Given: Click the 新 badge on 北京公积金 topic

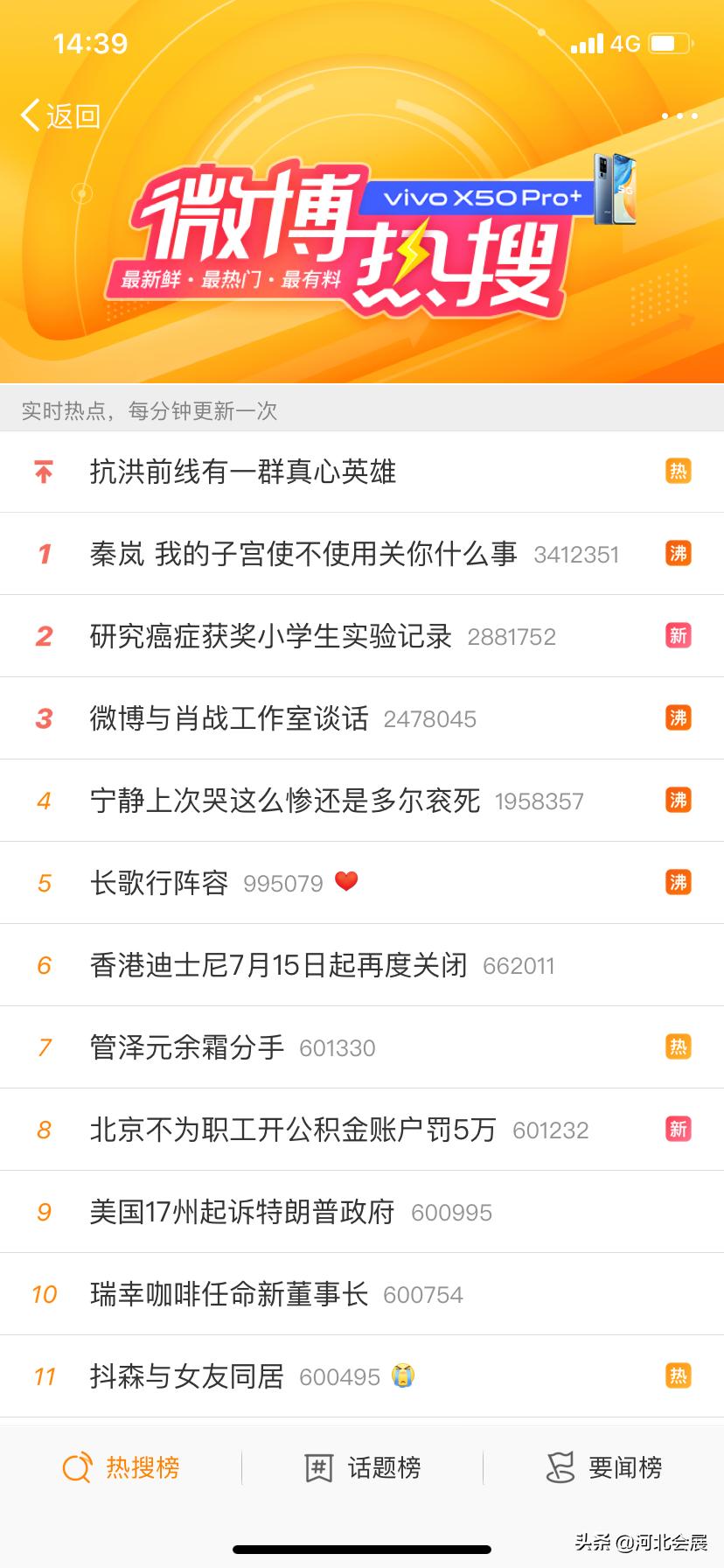Looking at the screenshot, I should 678,1130.
